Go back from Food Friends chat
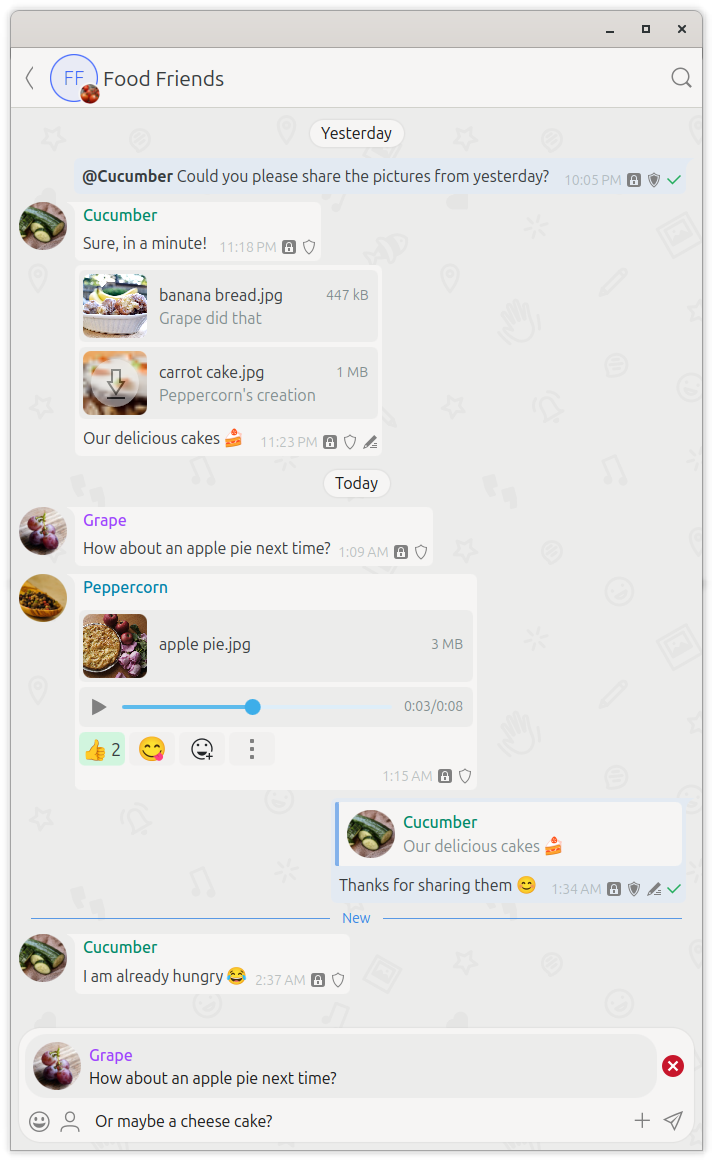The width and height of the screenshot is (713, 1161). [29, 78]
